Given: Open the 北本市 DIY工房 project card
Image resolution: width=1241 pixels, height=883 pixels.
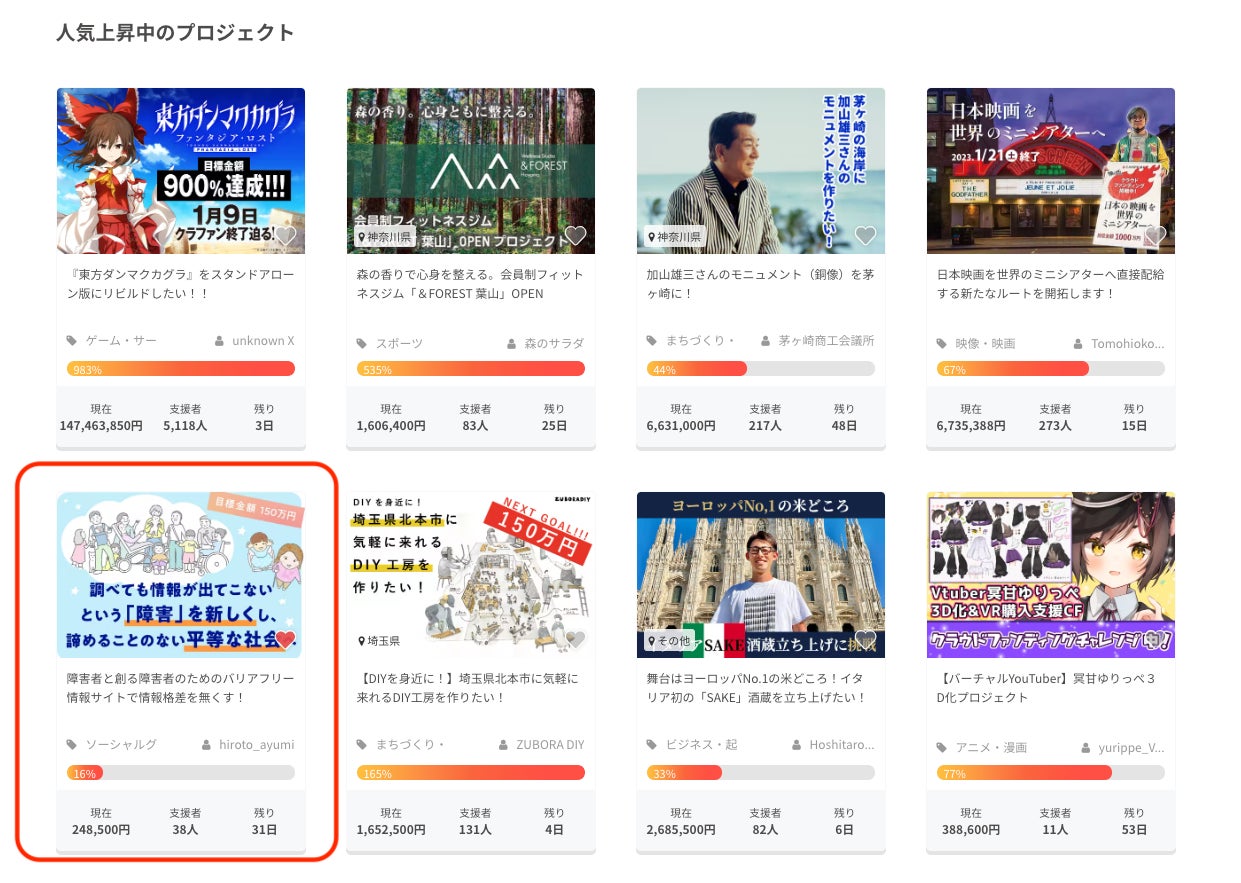Looking at the screenshot, I should 470,687.
